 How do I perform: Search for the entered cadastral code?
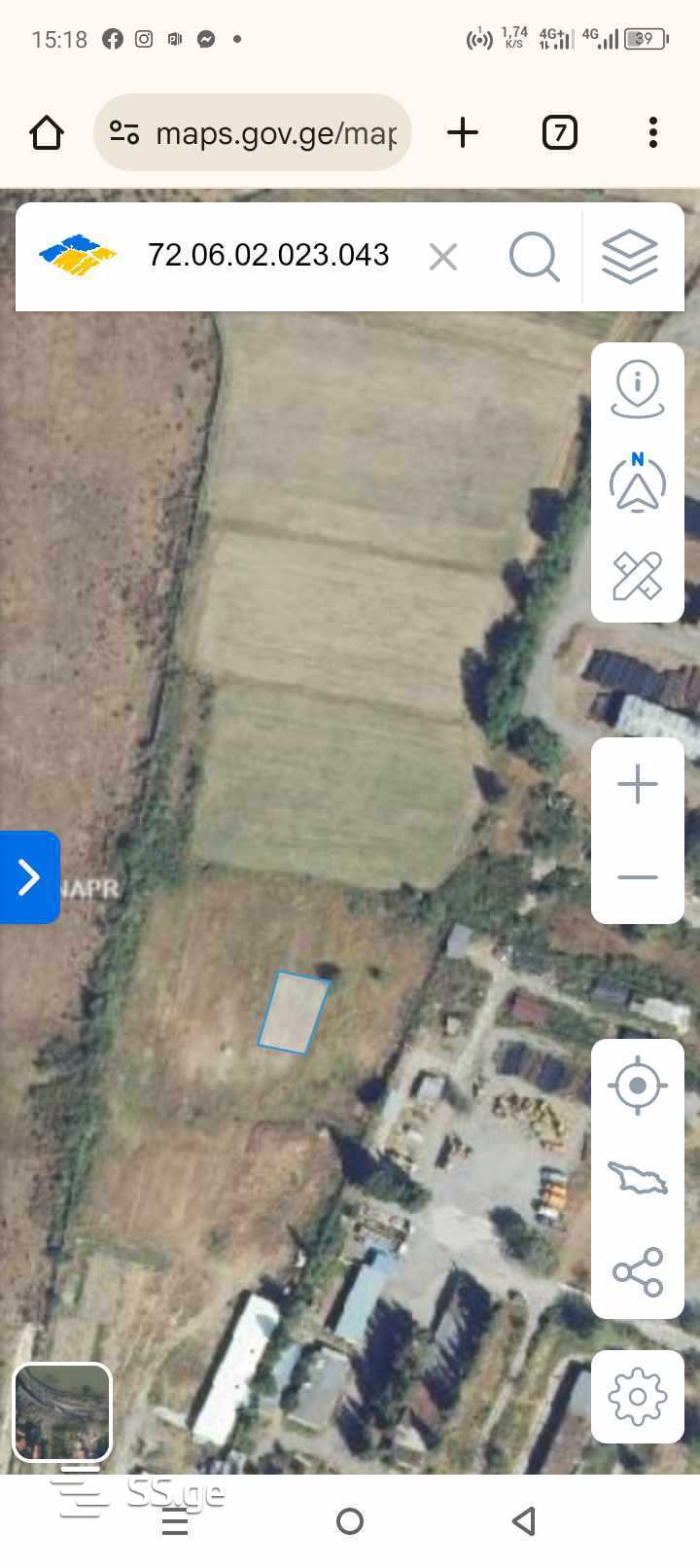[534, 257]
